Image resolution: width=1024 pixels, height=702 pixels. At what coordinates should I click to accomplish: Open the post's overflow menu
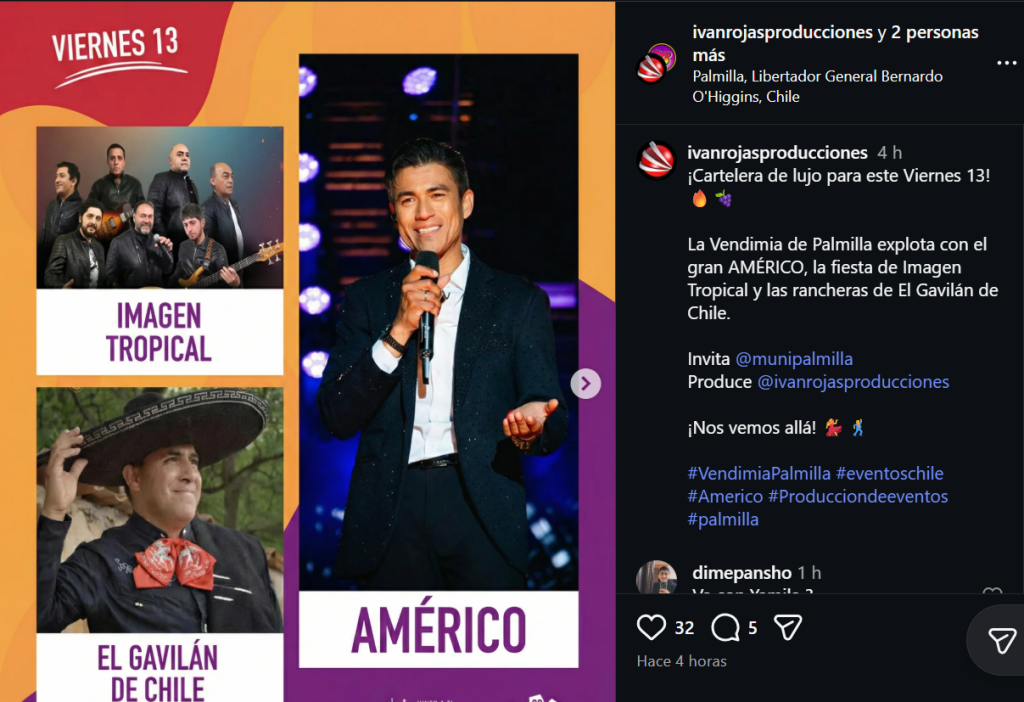(1006, 63)
